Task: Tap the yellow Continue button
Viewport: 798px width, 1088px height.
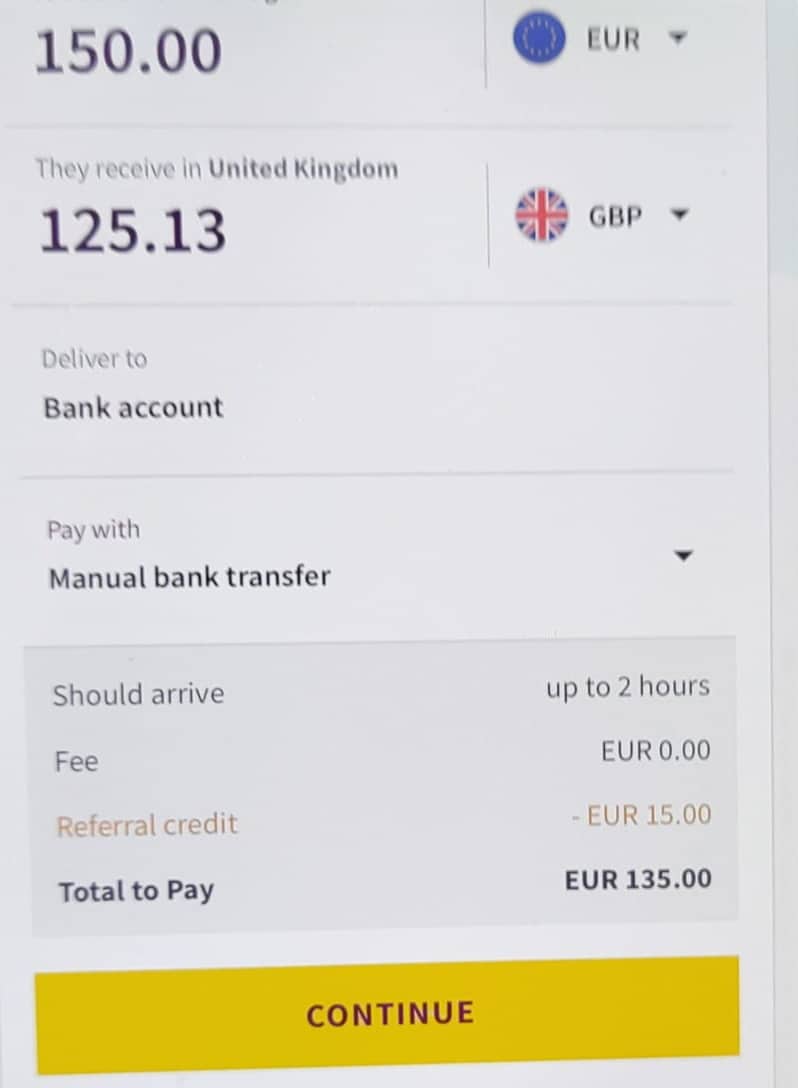Action: coord(388,1014)
